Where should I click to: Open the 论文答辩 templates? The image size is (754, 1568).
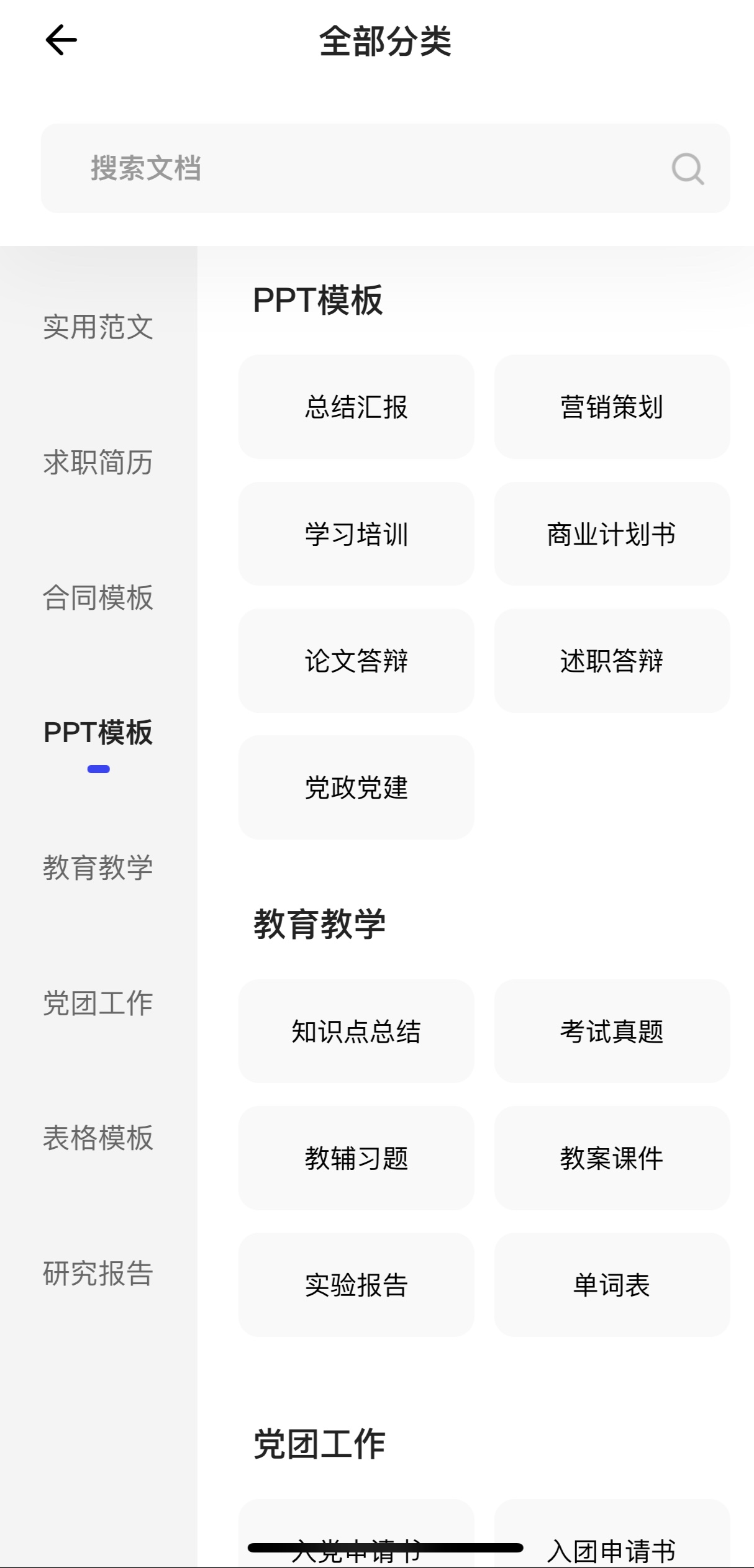pyautogui.click(x=356, y=661)
